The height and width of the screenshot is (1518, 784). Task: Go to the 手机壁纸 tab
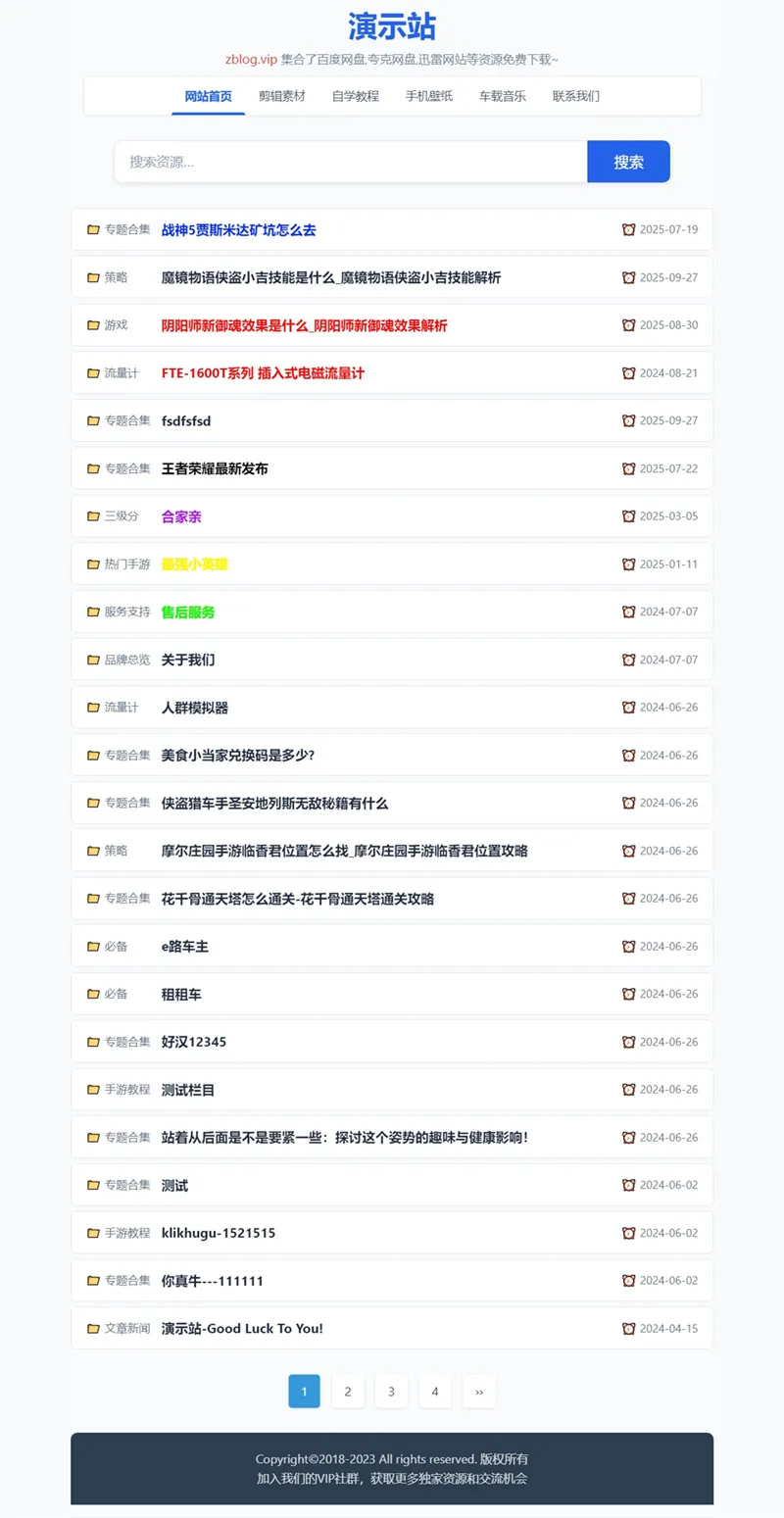pyautogui.click(x=429, y=96)
